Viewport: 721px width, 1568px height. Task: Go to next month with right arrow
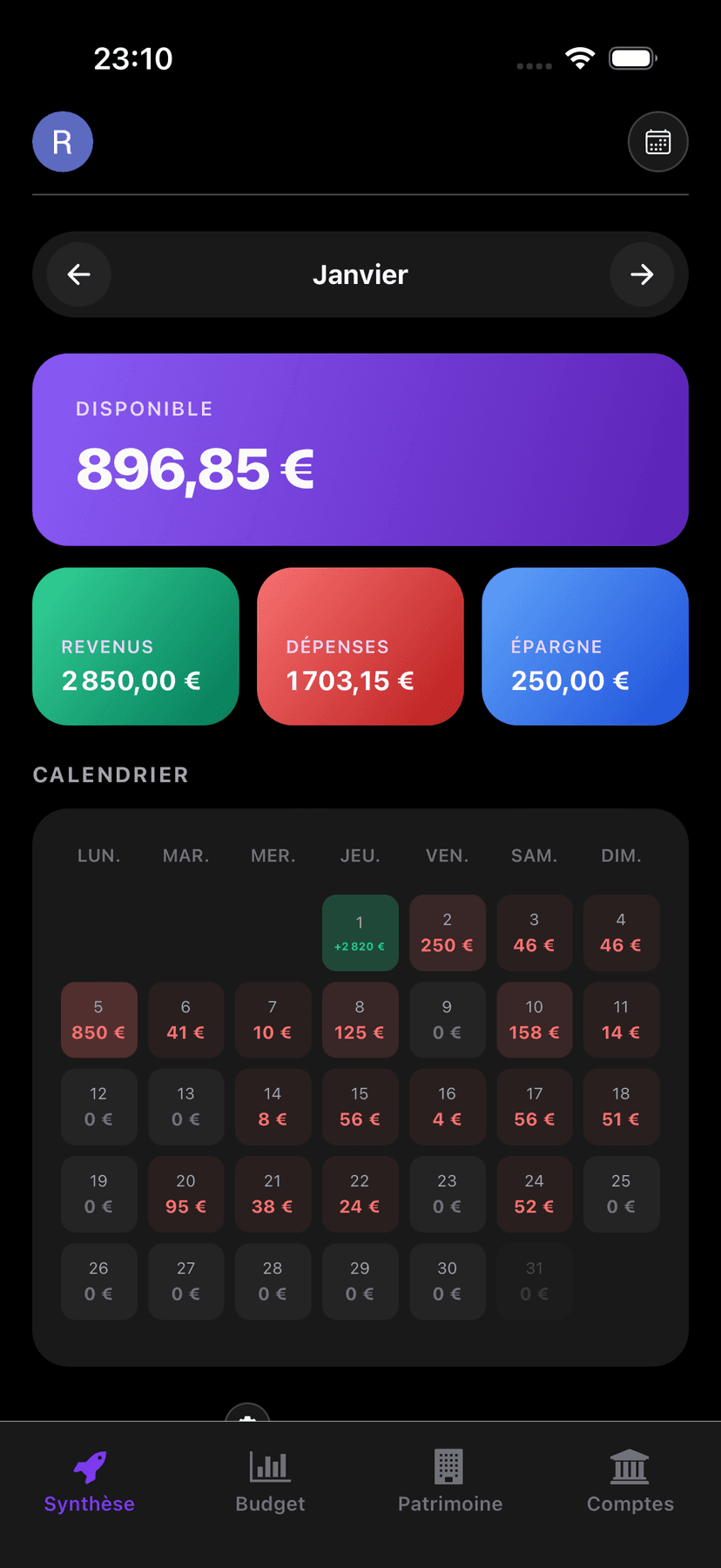click(642, 274)
